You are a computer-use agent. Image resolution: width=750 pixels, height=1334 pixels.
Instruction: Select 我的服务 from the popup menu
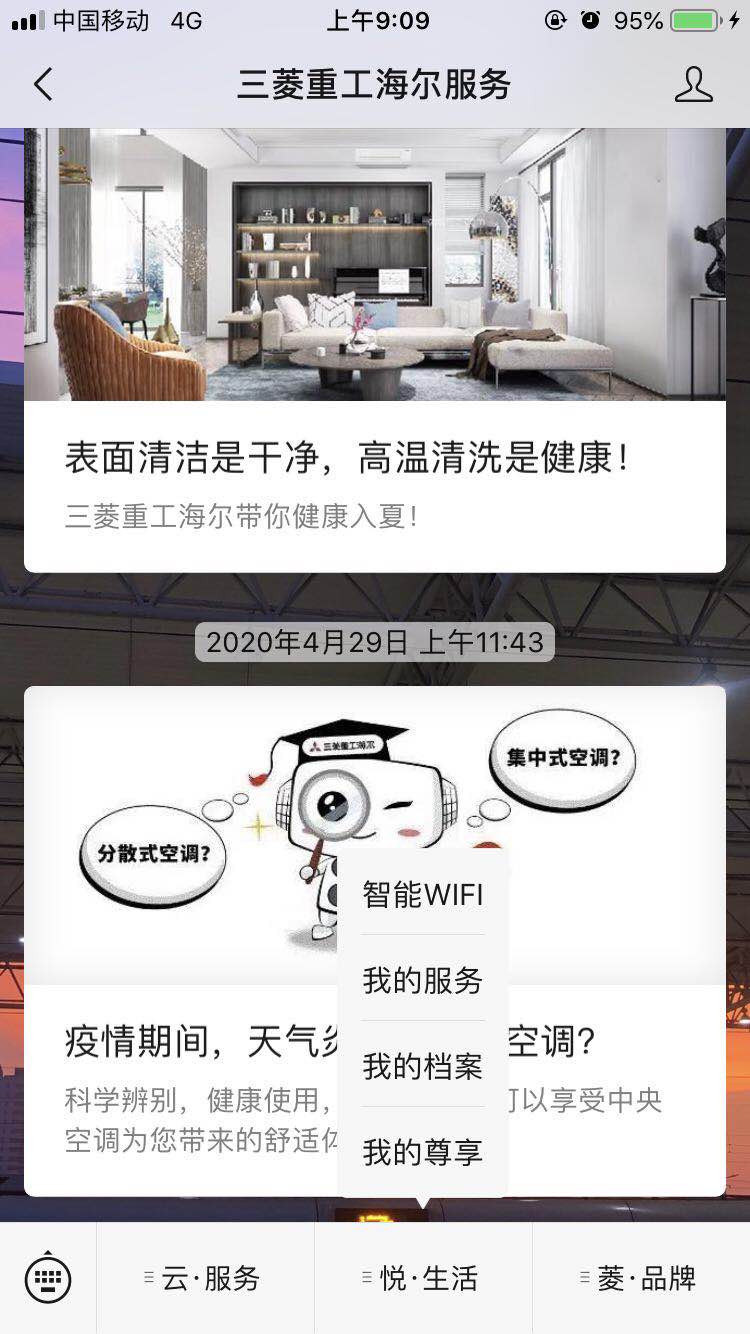pyautogui.click(x=423, y=980)
